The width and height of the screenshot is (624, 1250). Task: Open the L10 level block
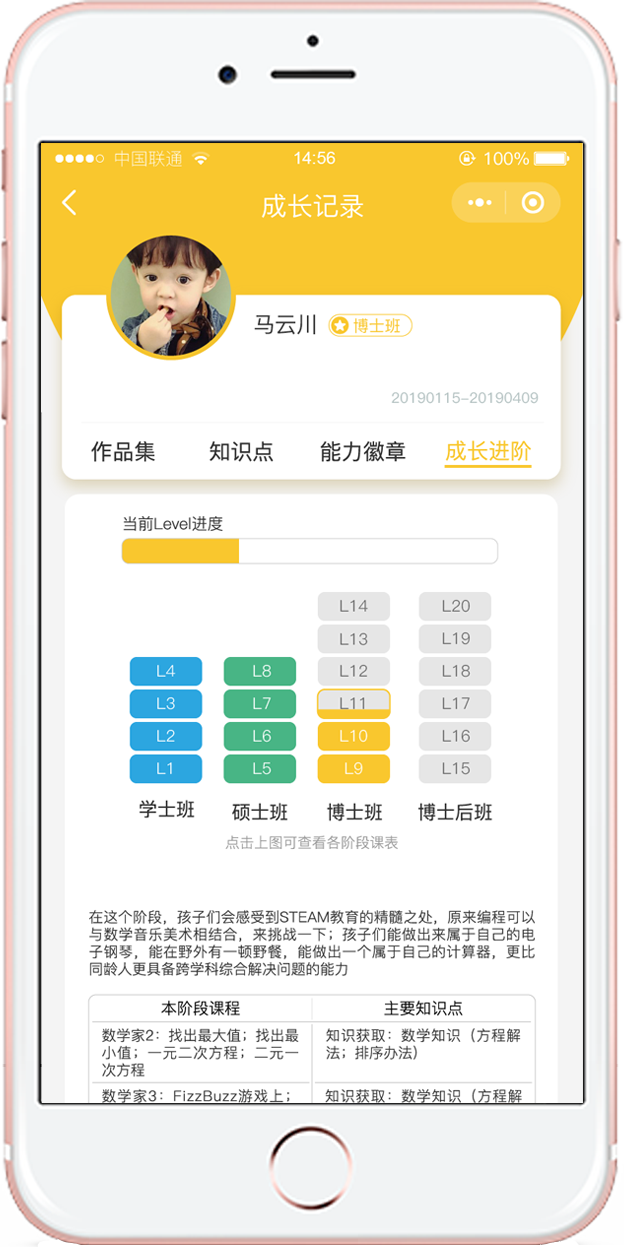point(353,736)
